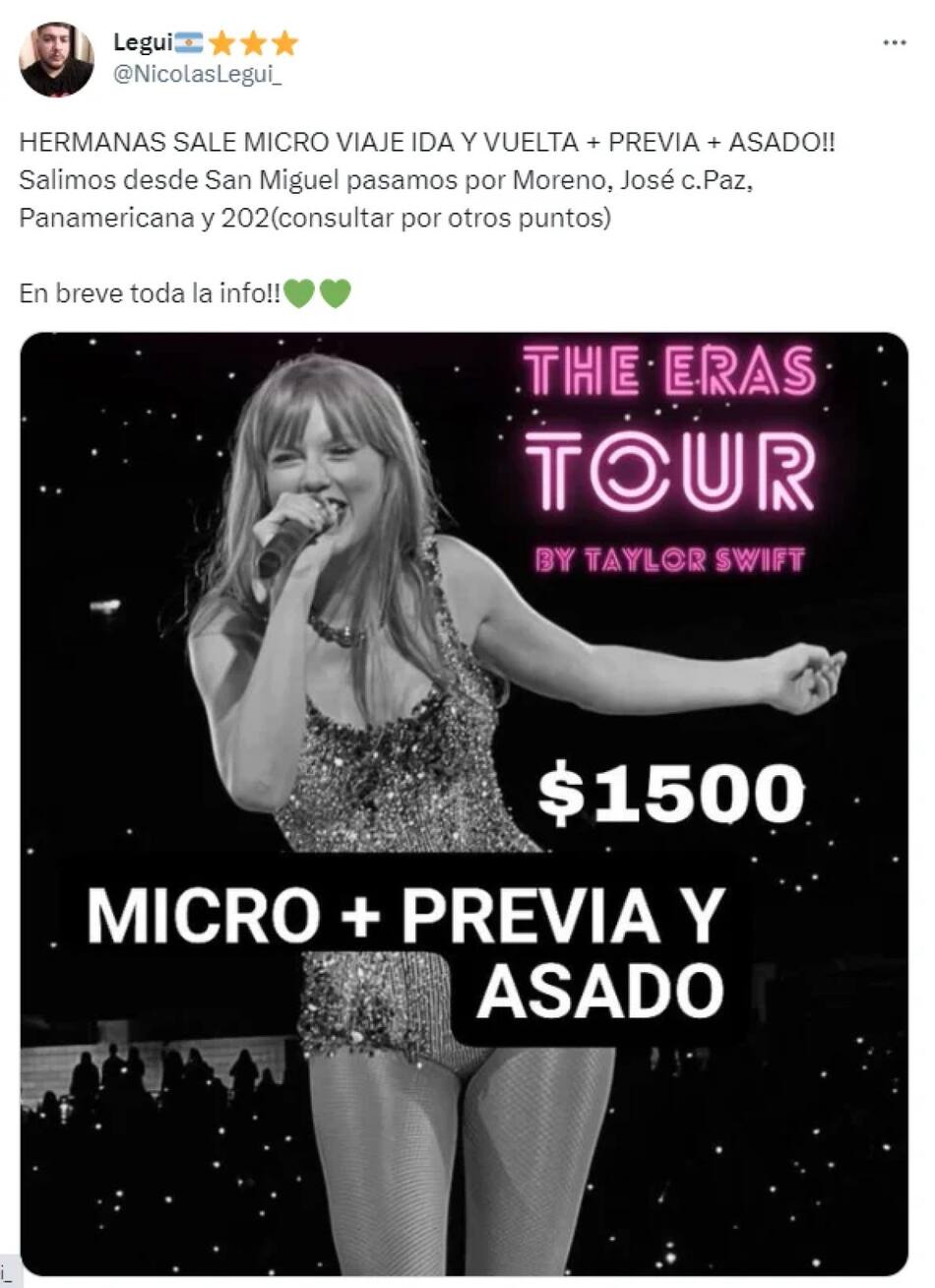The image size is (935, 1288).
Task: Open the @NicolasLegui_ profile handle
Action: pyautogui.click(x=198, y=77)
